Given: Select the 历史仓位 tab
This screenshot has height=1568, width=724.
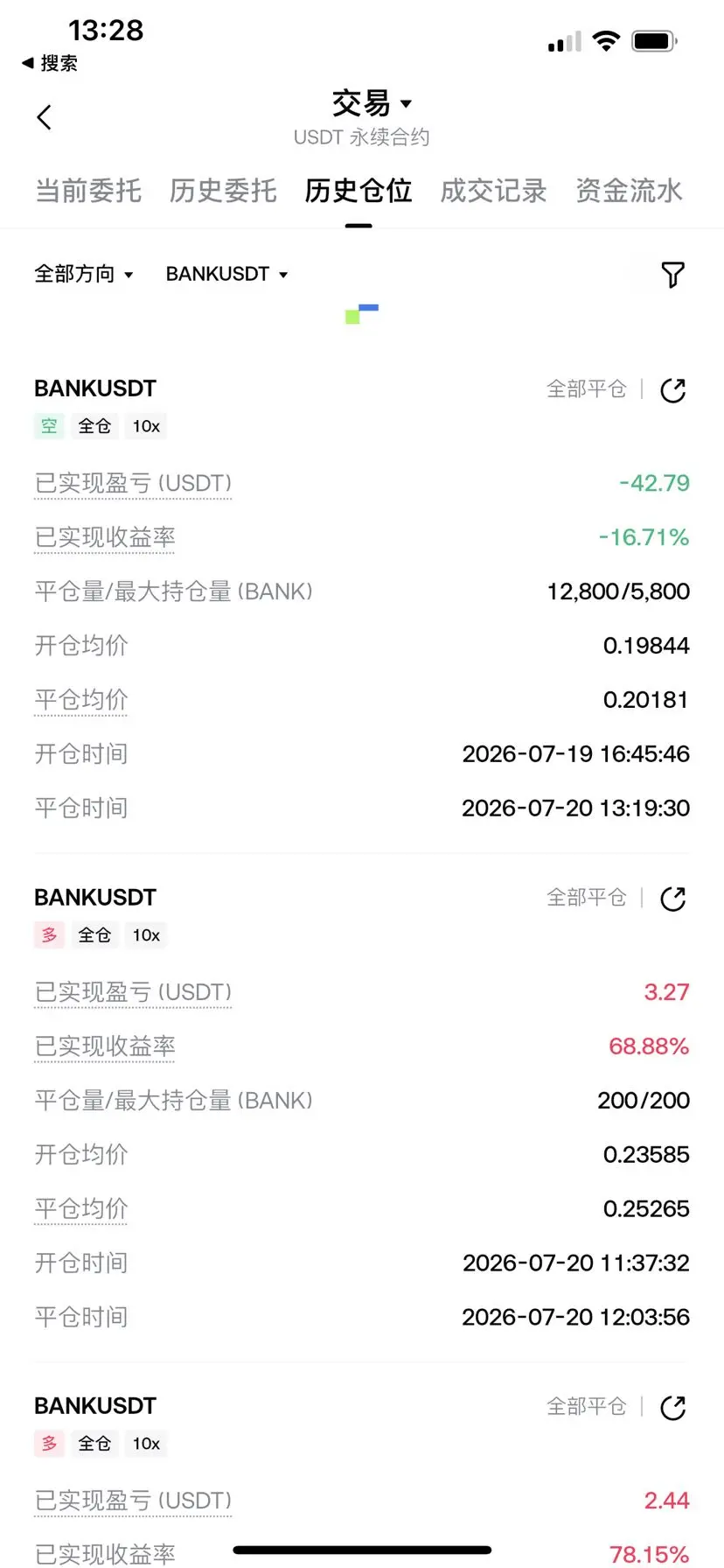Looking at the screenshot, I should [x=359, y=191].
